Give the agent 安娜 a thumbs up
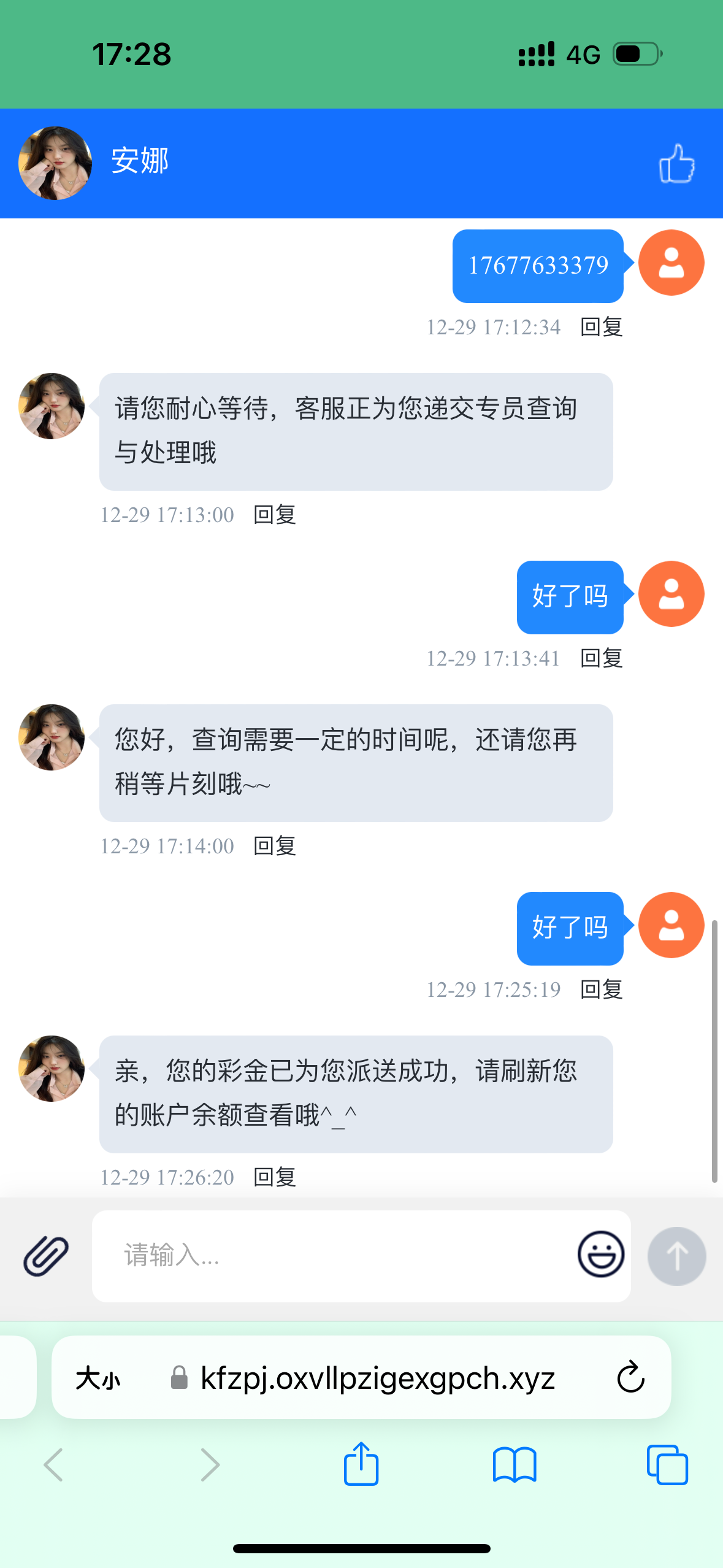Viewport: 723px width, 1568px height. pyautogui.click(x=676, y=164)
